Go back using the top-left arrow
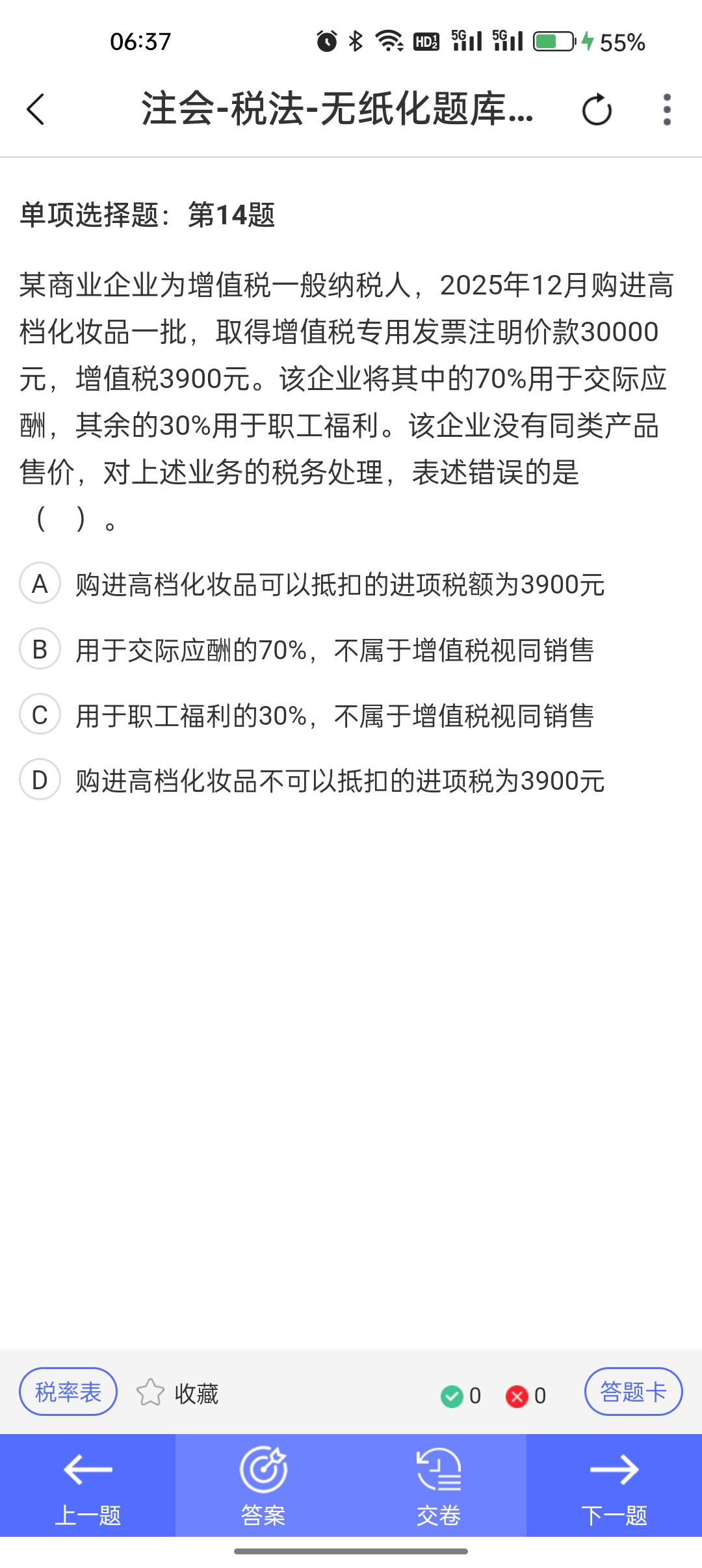Image resolution: width=702 pixels, height=1568 pixels. [x=36, y=109]
